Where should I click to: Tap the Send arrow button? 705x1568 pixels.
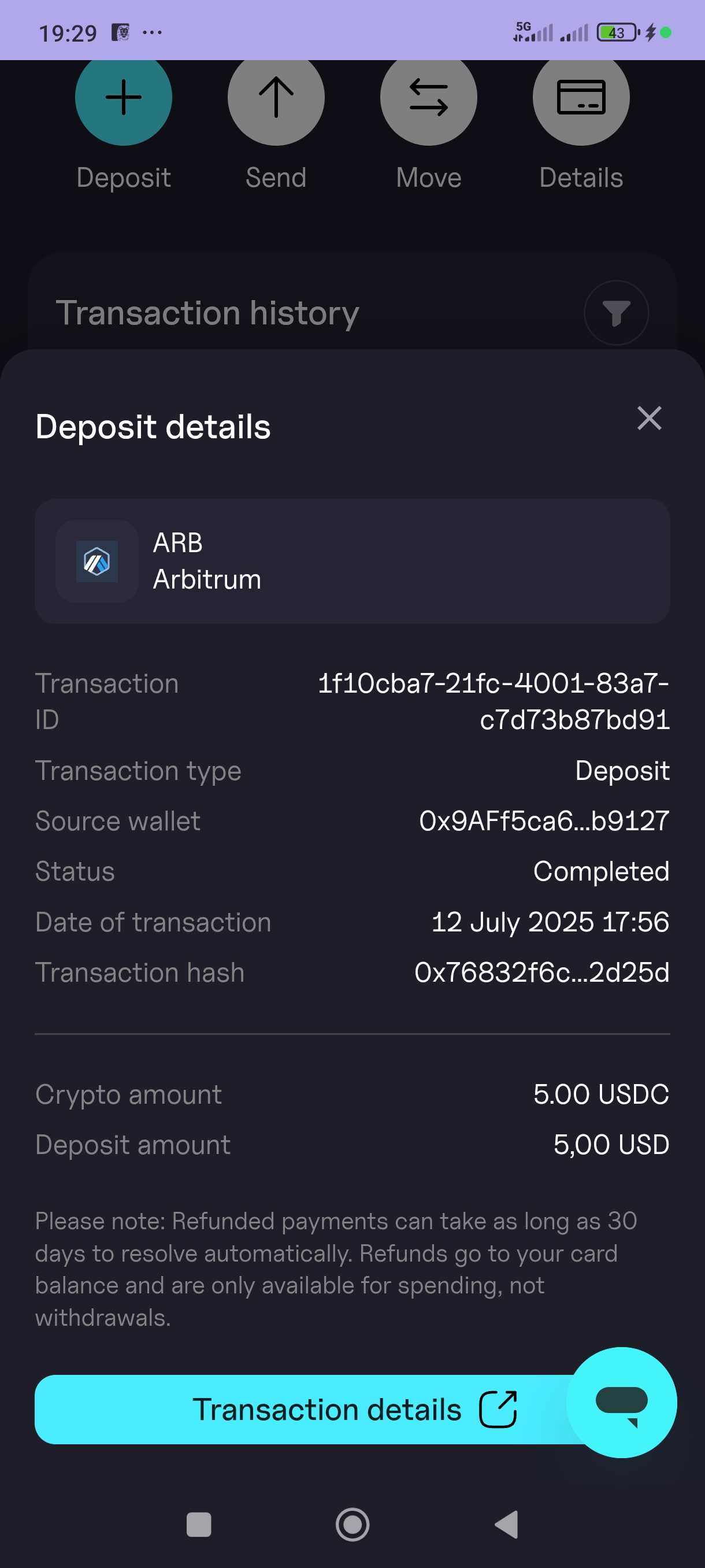pos(276,97)
